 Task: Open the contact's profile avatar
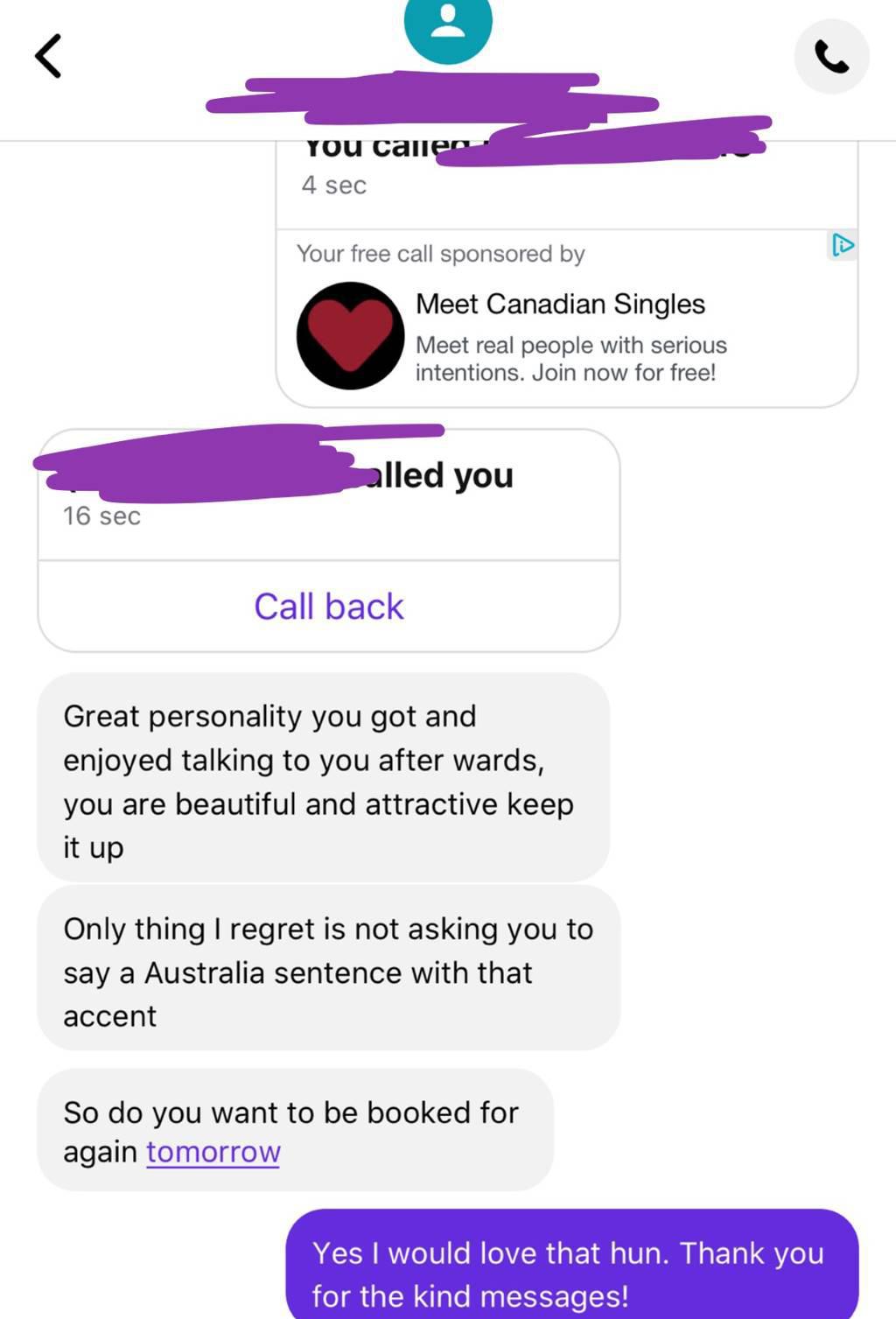tap(448, 25)
